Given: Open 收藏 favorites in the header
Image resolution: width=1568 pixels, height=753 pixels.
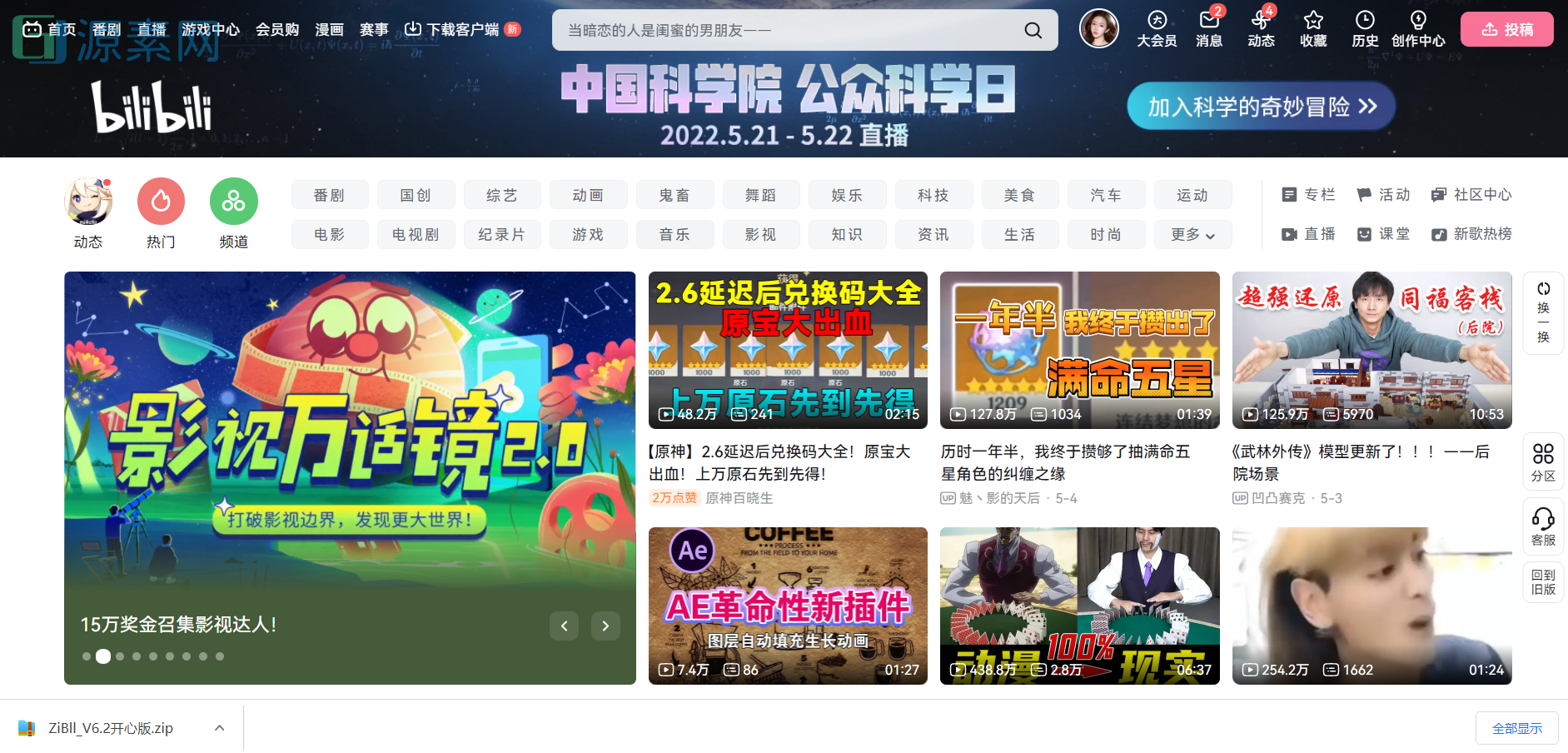Looking at the screenshot, I should point(1313,28).
